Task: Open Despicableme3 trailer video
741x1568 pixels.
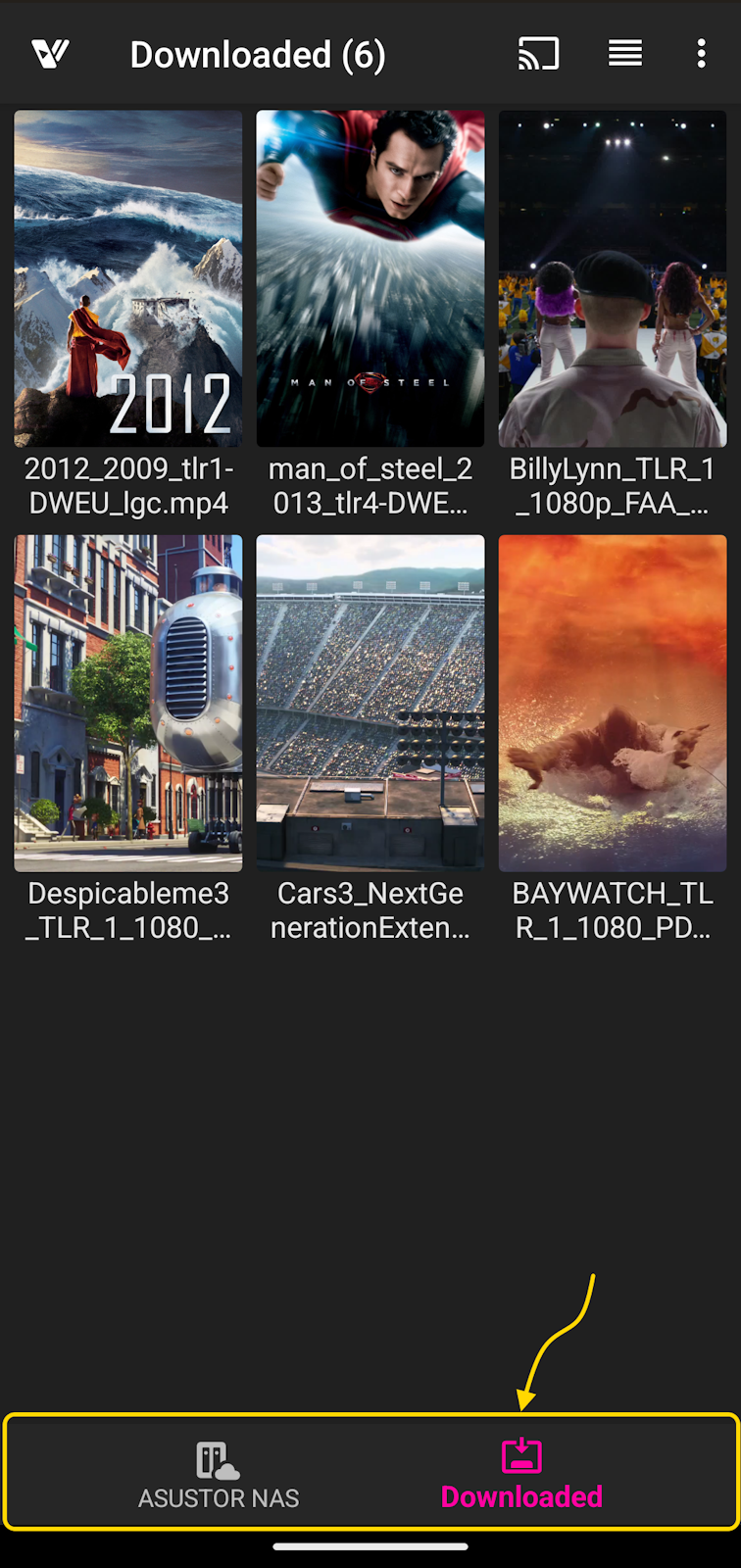Action: point(128,703)
